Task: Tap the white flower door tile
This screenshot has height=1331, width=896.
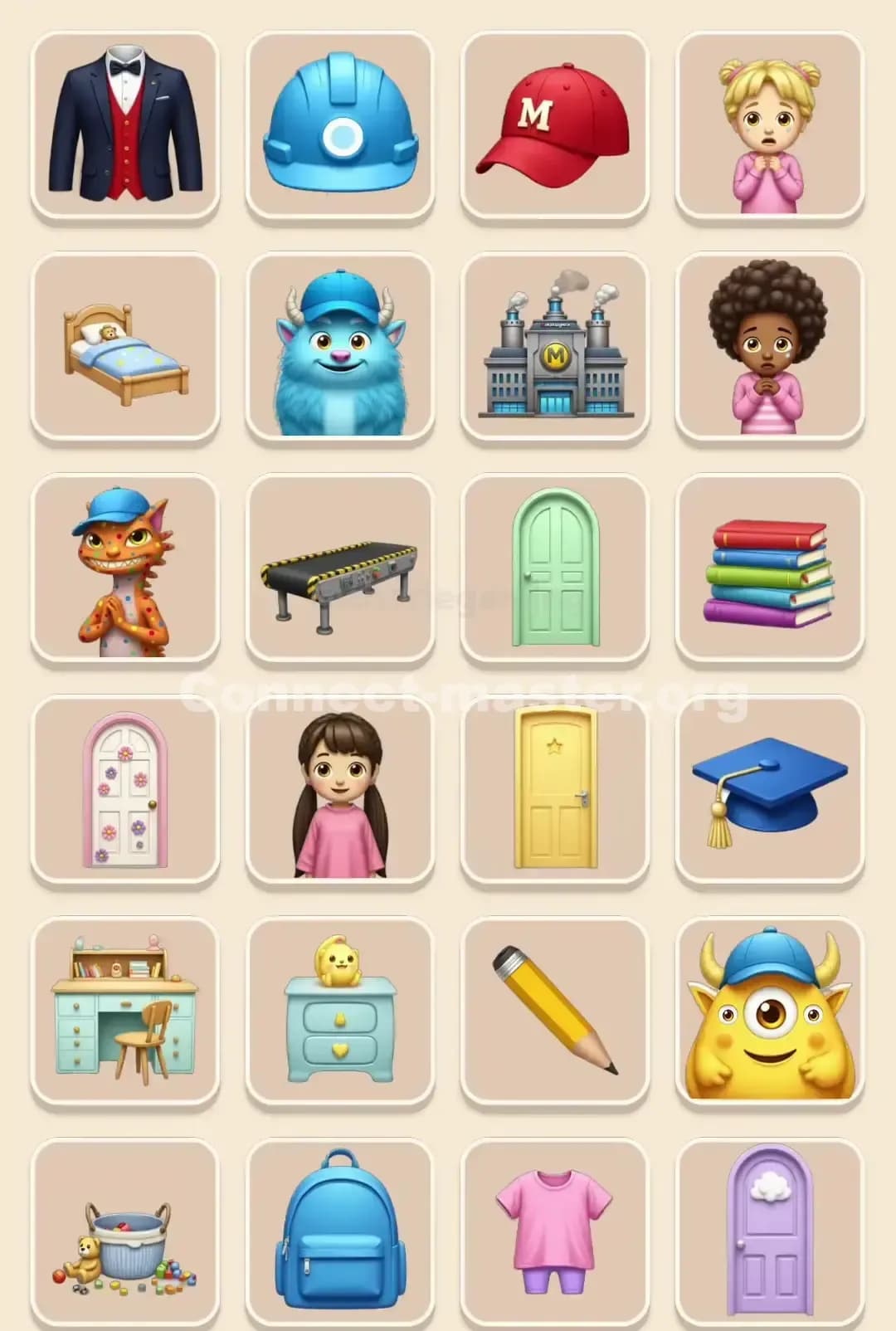Action: point(125,790)
